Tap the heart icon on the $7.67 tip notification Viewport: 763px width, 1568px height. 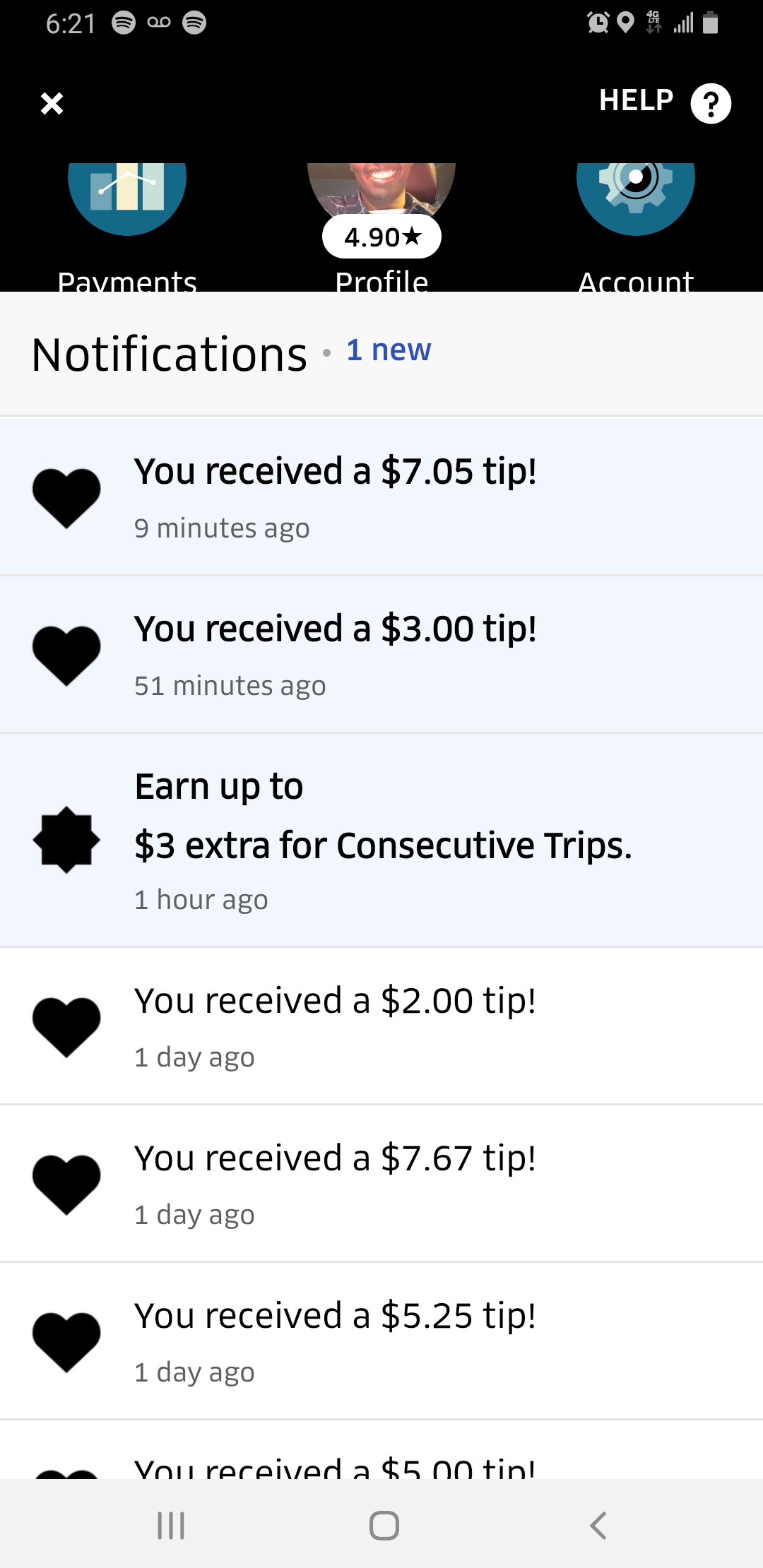(x=66, y=1181)
